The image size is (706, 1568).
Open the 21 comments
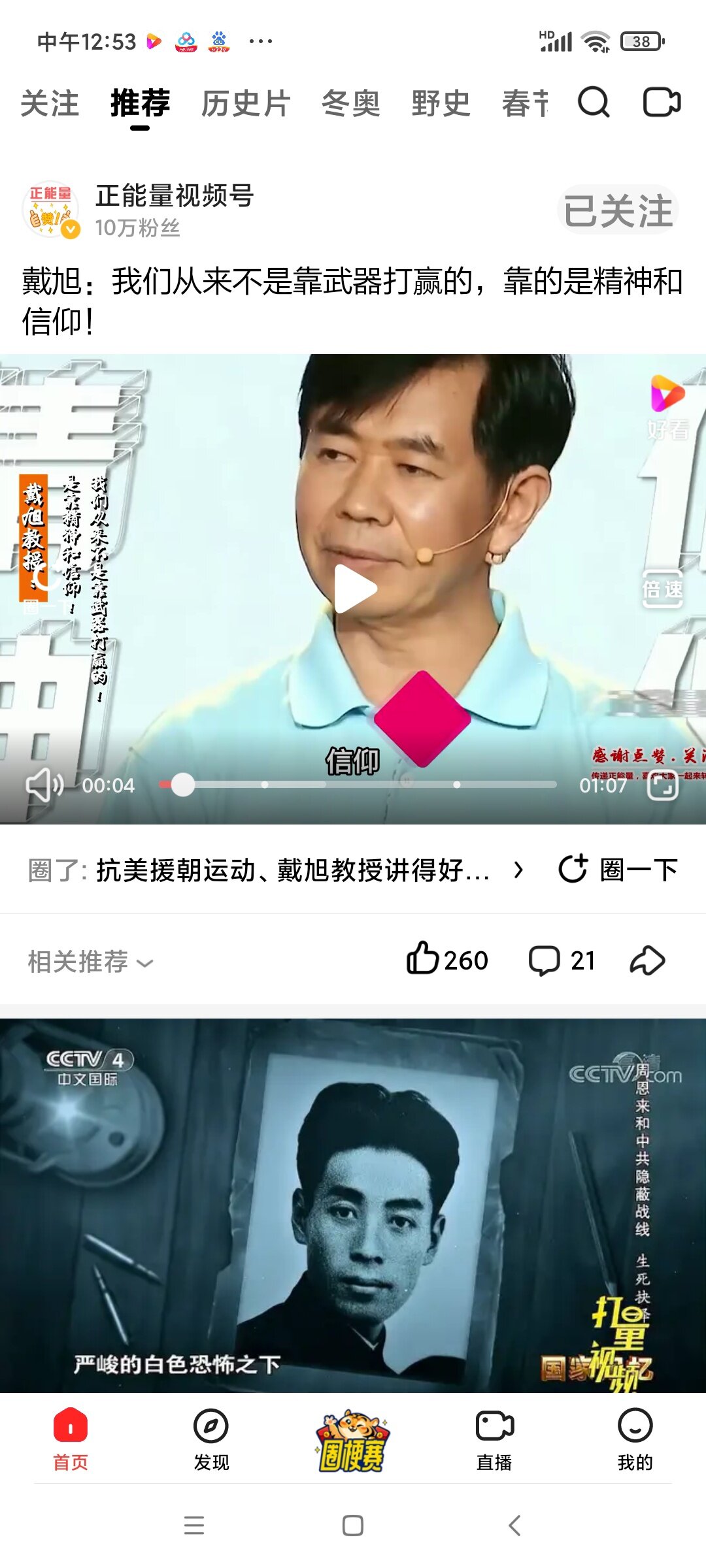562,960
